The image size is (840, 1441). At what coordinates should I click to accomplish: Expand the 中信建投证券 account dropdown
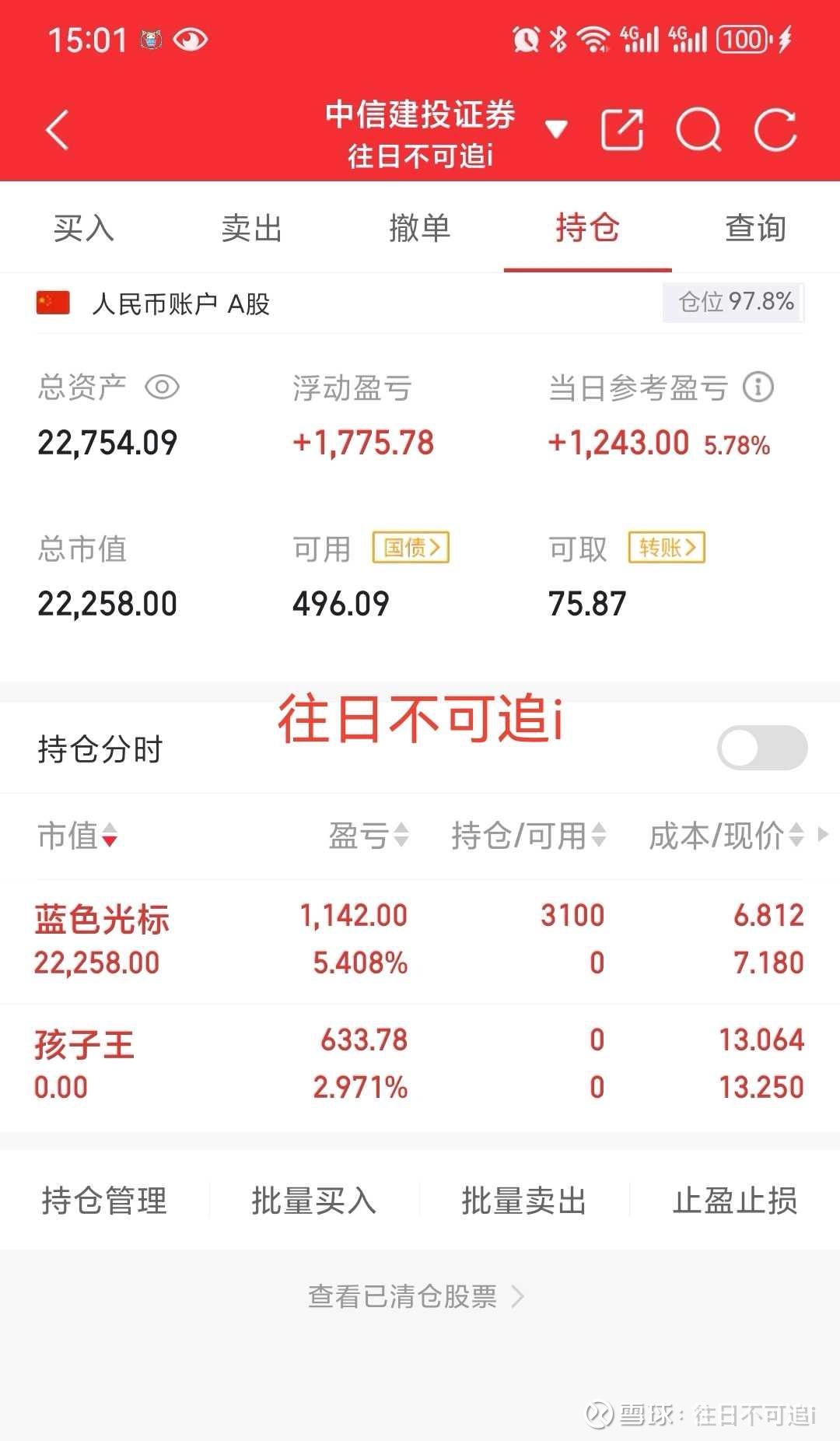(x=556, y=129)
